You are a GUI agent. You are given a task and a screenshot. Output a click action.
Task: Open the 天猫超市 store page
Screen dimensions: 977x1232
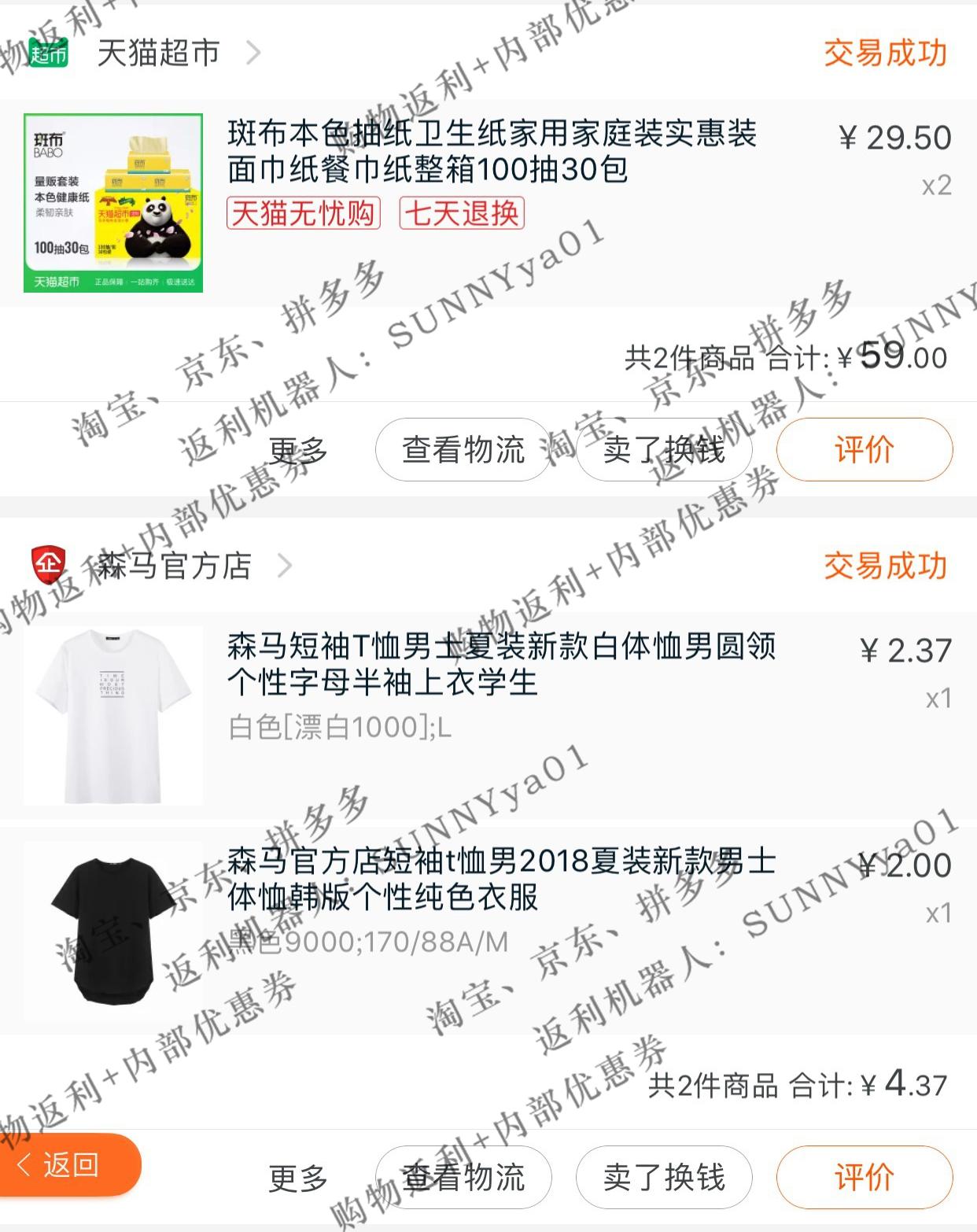coord(157,53)
